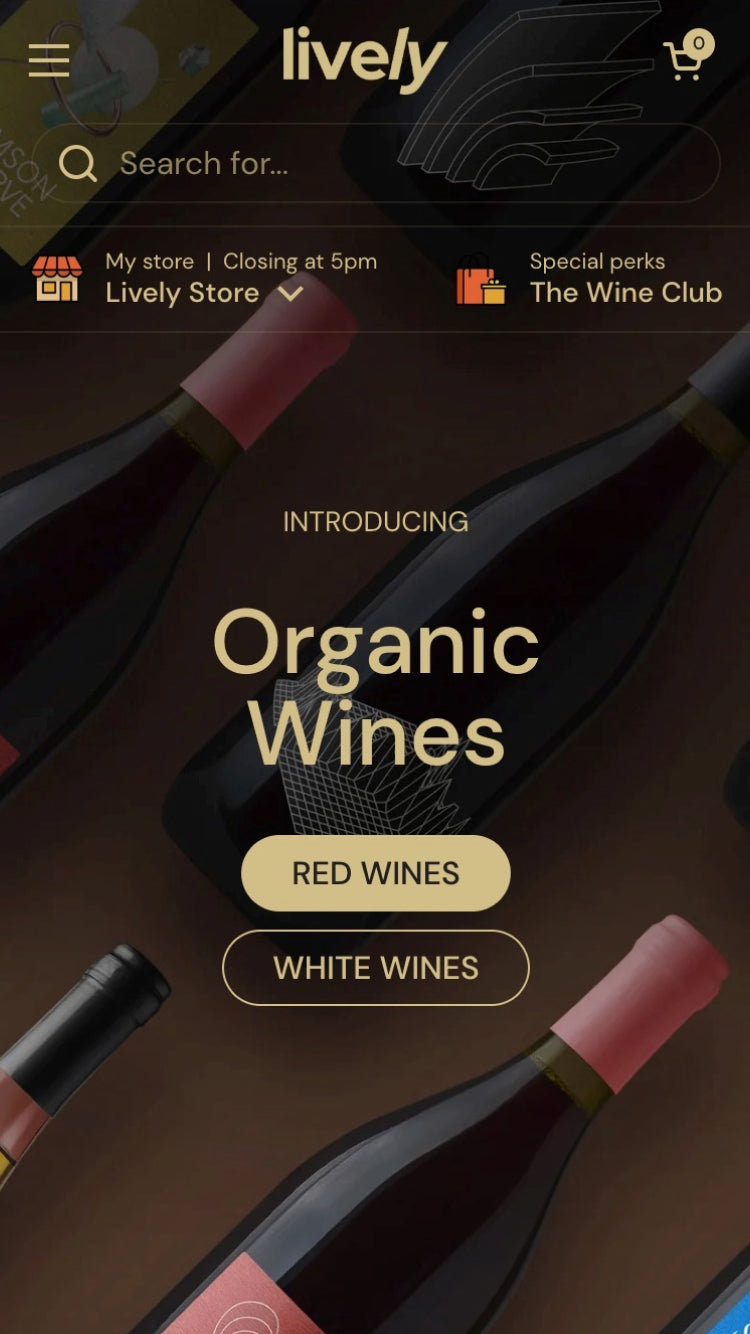Image resolution: width=750 pixels, height=1334 pixels.
Task: Go to the lively home logo
Action: click(364, 59)
